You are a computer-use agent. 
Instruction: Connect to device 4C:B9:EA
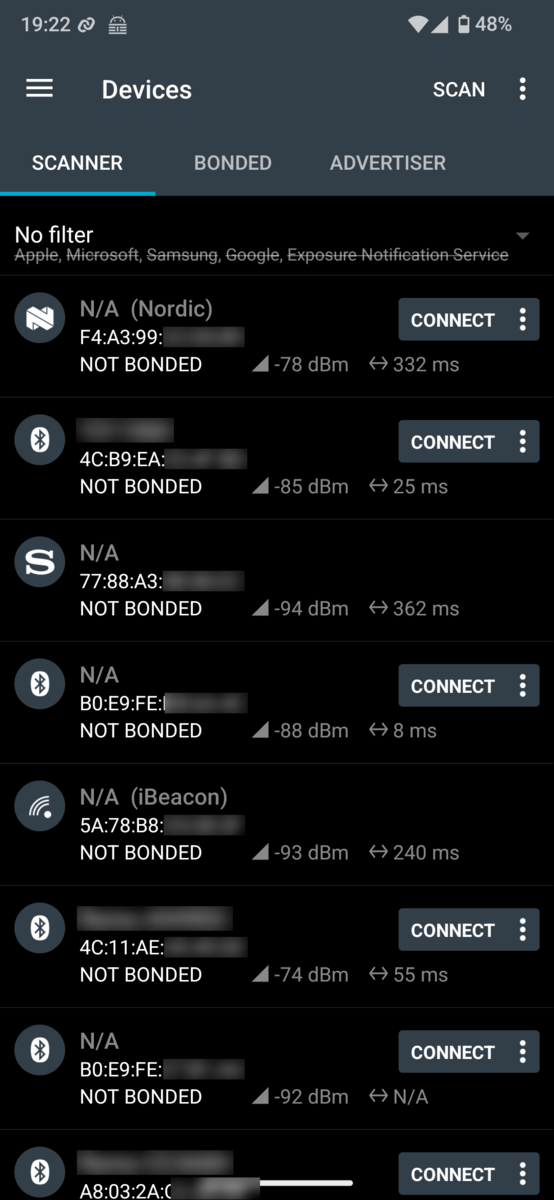452,442
